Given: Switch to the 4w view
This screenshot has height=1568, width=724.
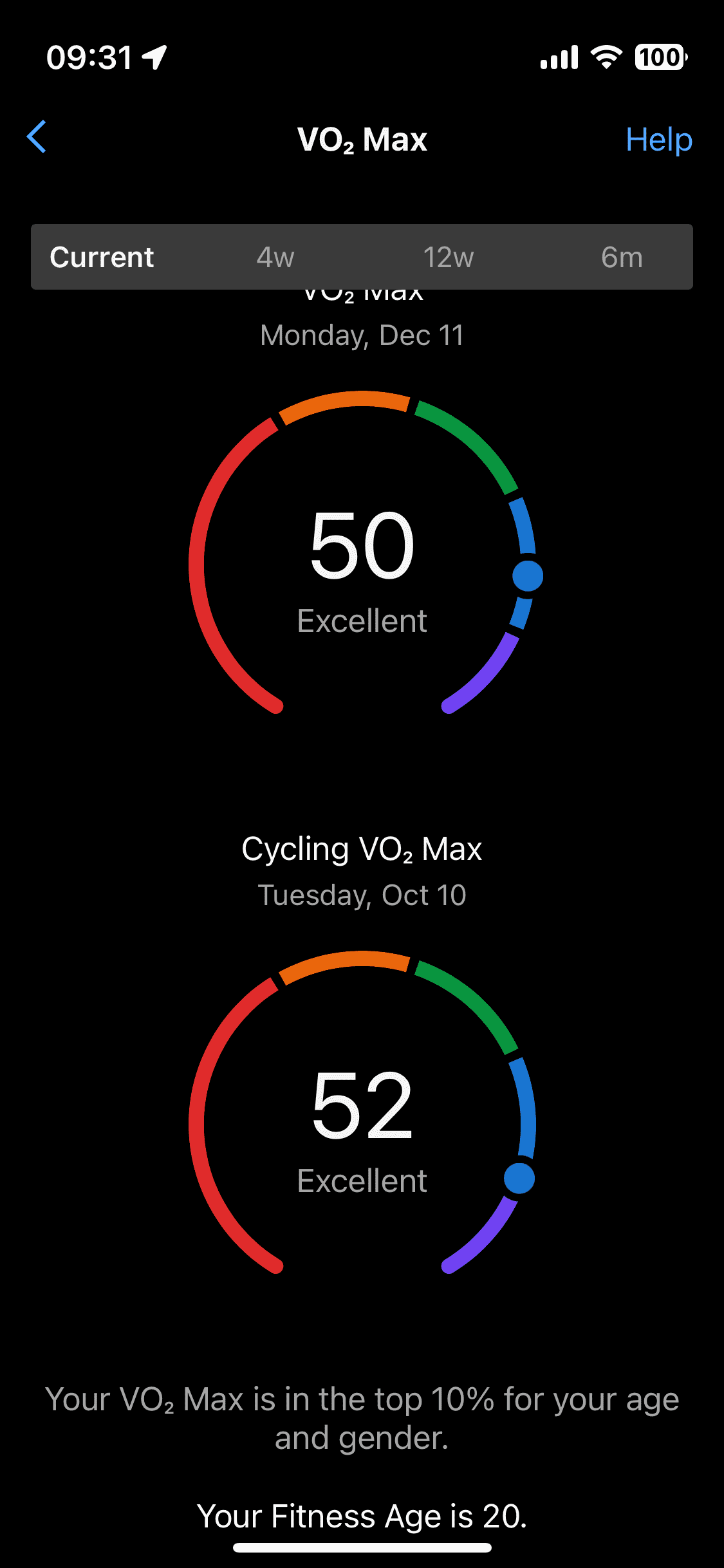Looking at the screenshot, I should tap(275, 257).
